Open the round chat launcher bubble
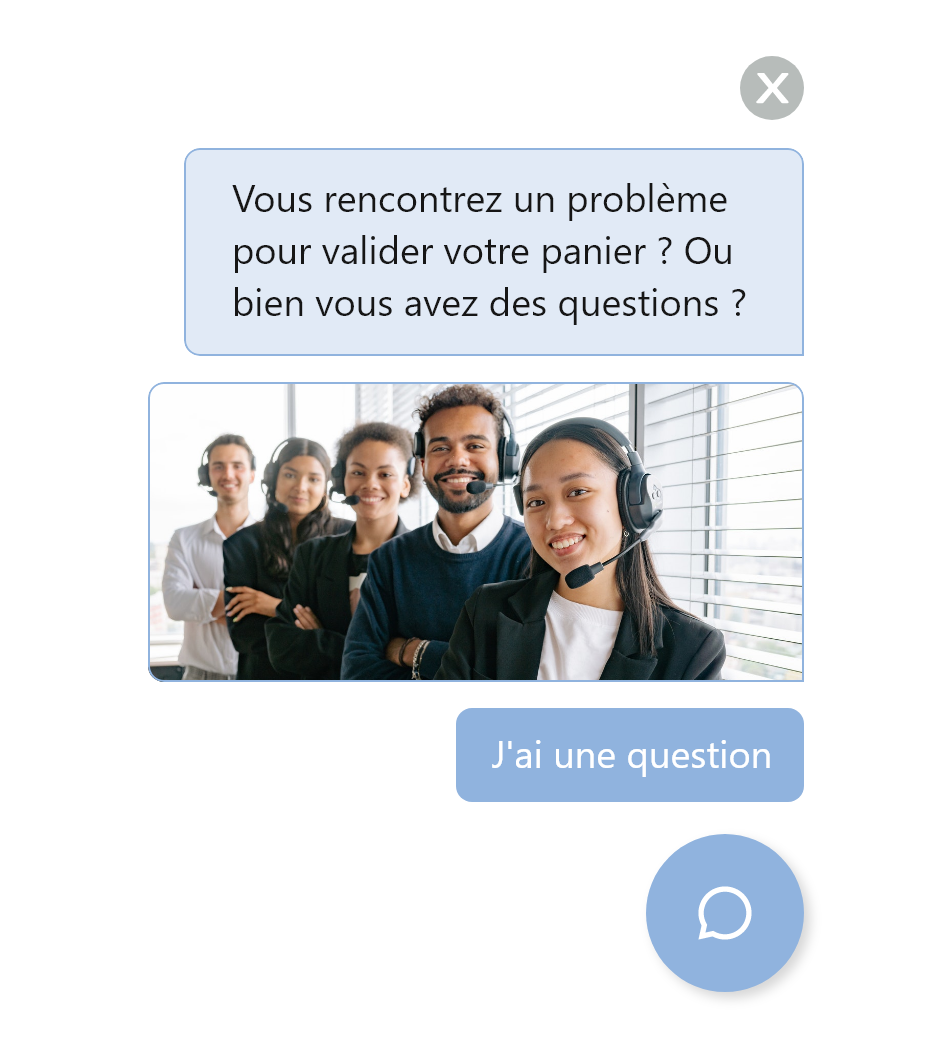 pos(724,913)
